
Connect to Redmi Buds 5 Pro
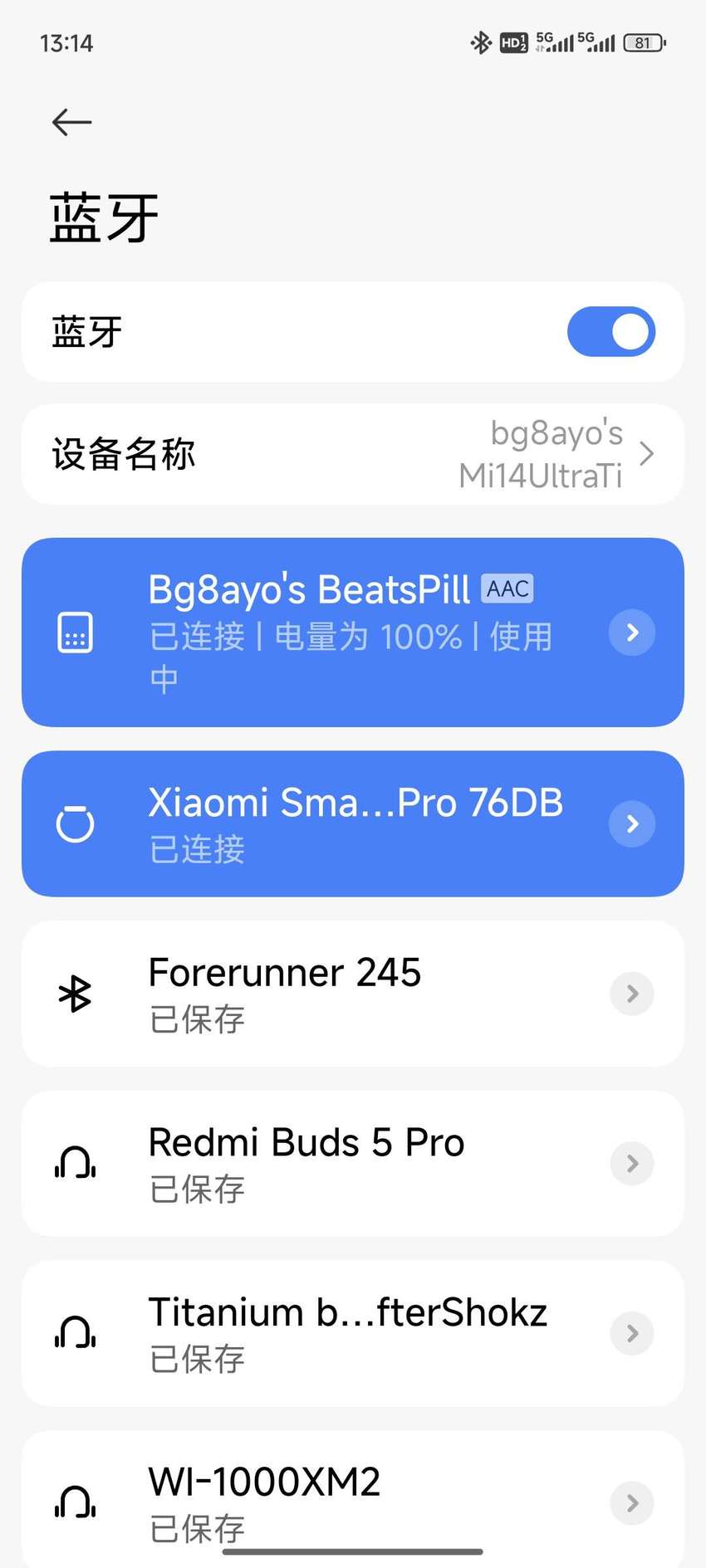353,1164
